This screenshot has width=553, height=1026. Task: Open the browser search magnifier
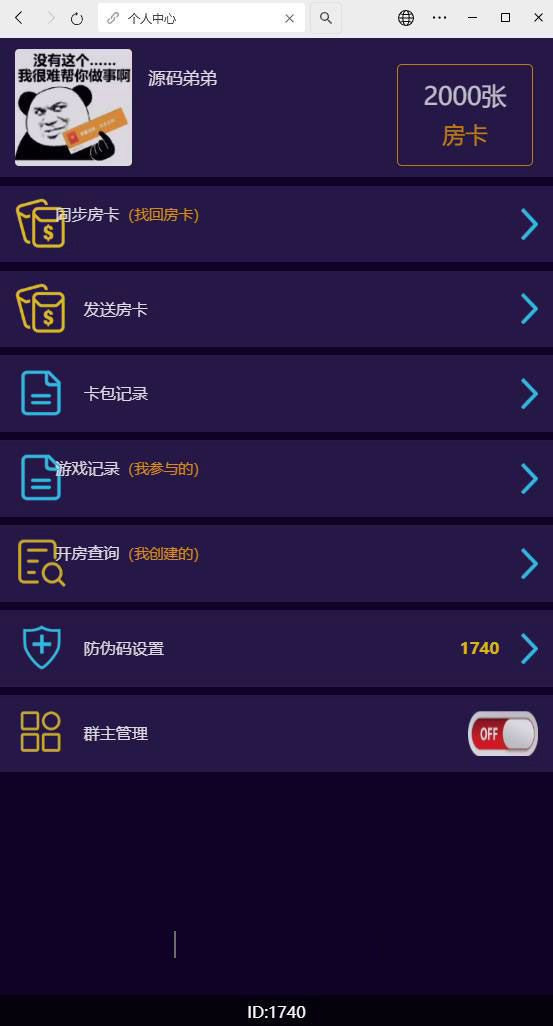click(x=325, y=18)
